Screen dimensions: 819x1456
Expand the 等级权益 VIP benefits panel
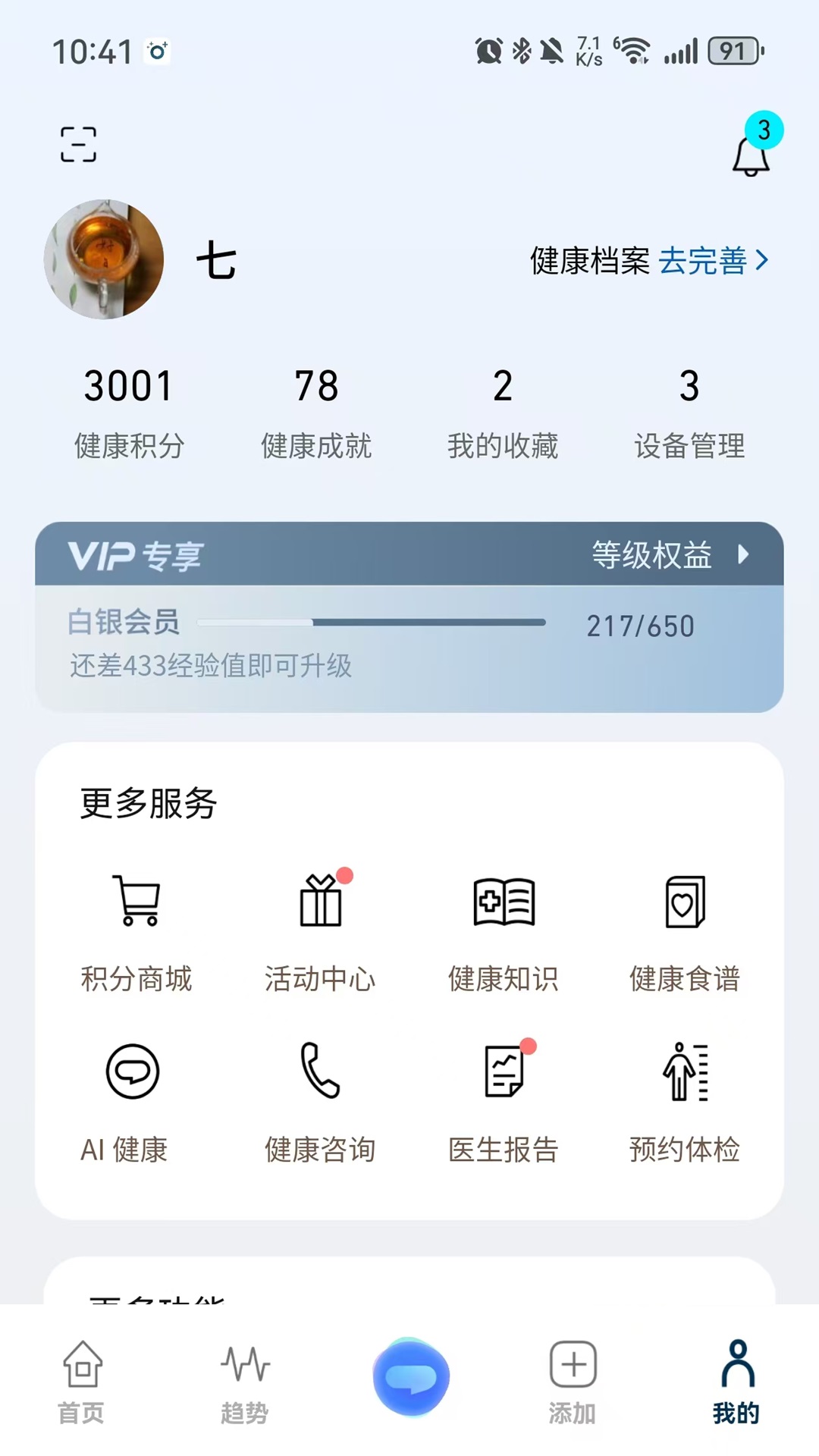(667, 555)
